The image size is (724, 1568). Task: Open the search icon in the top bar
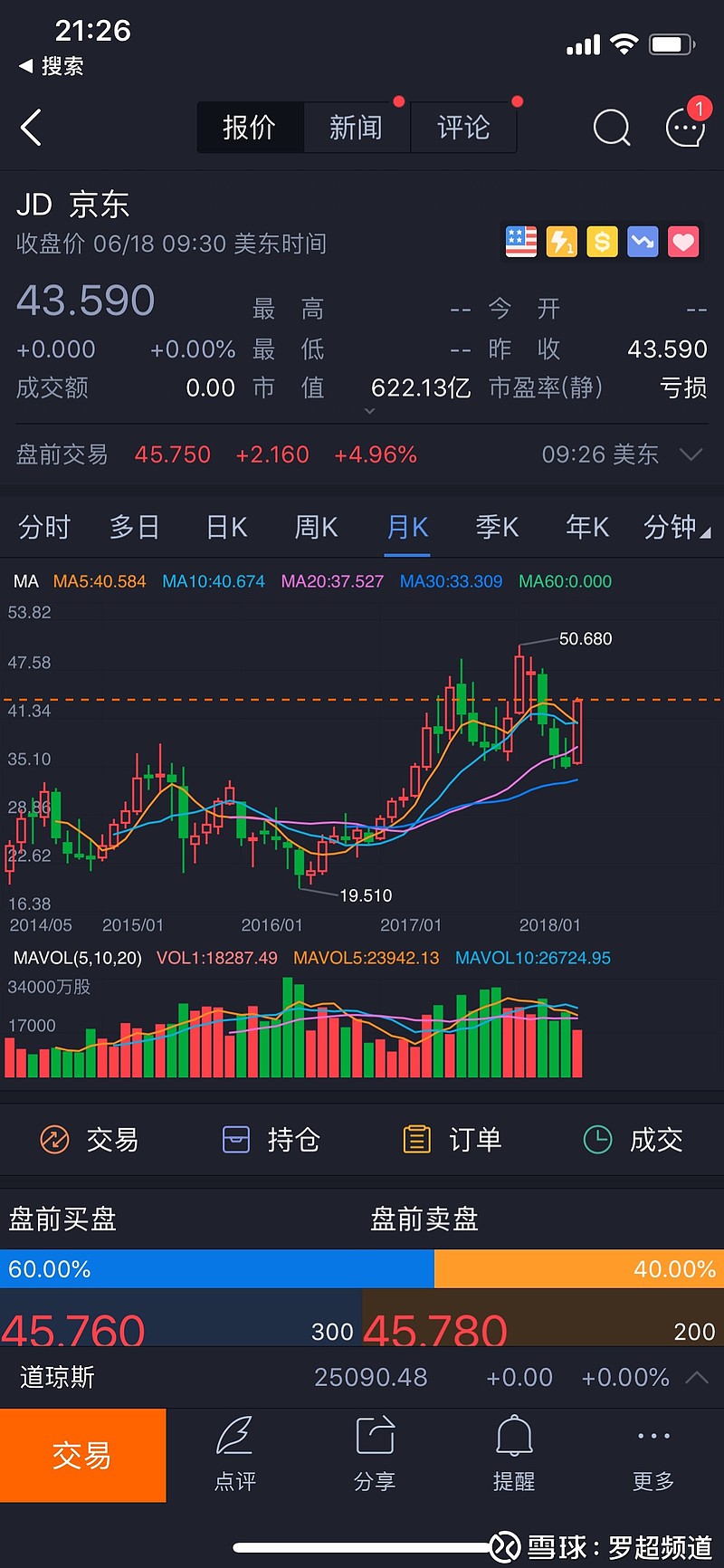tap(612, 128)
